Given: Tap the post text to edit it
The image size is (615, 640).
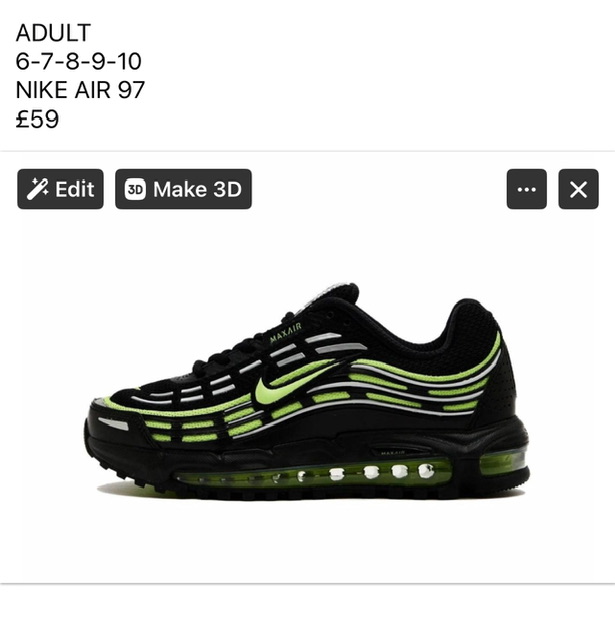Looking at the screenshot, I should click(80, 76).
